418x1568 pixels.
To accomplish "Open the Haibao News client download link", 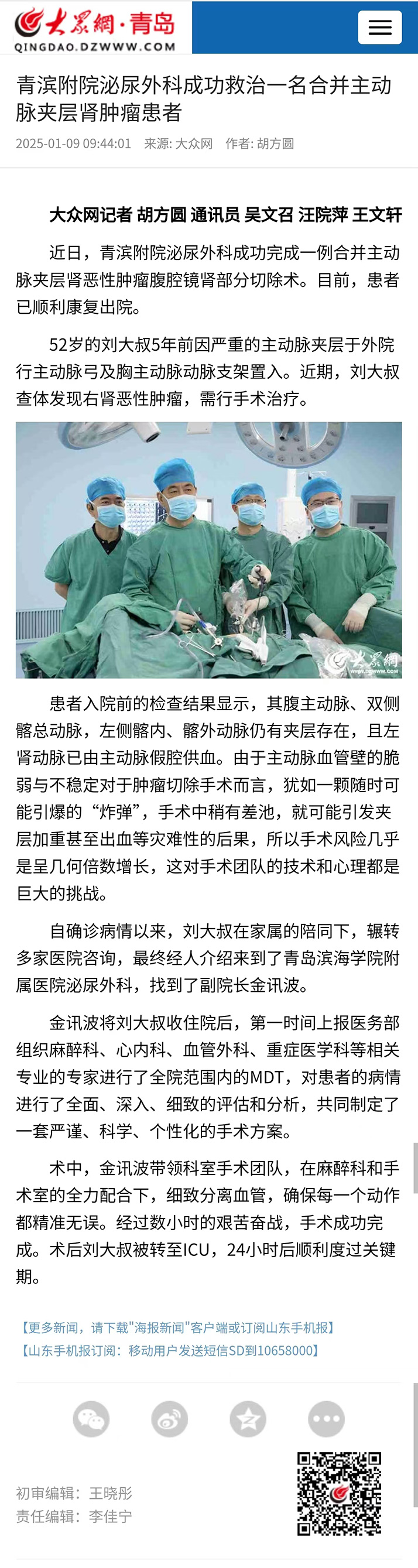I will pos(177,1327).
